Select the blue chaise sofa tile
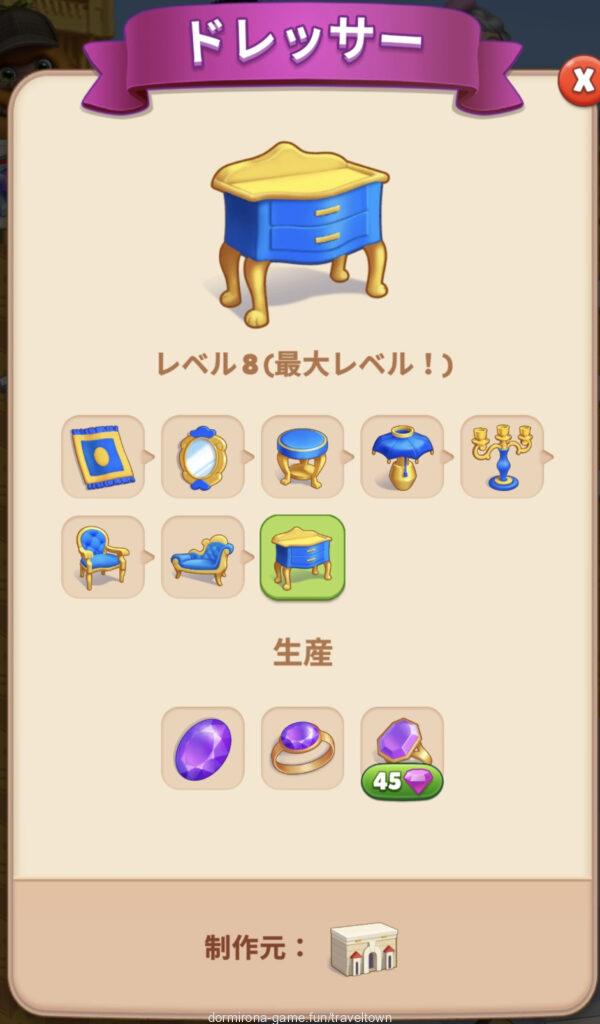This screenshot has width=600, height=1024. click(203, 557)
